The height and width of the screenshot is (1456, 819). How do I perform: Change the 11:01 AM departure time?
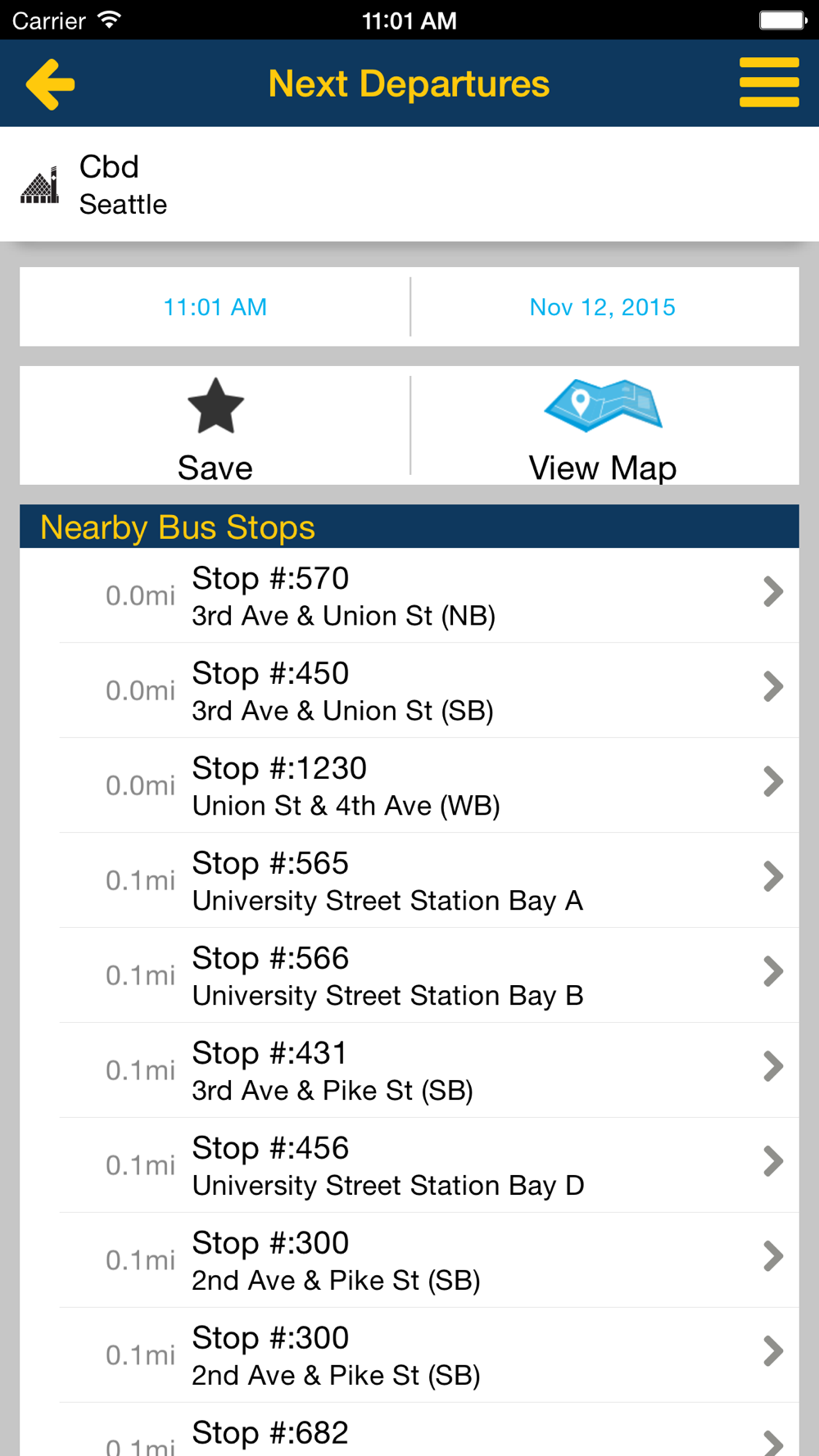tap(215, 307)
